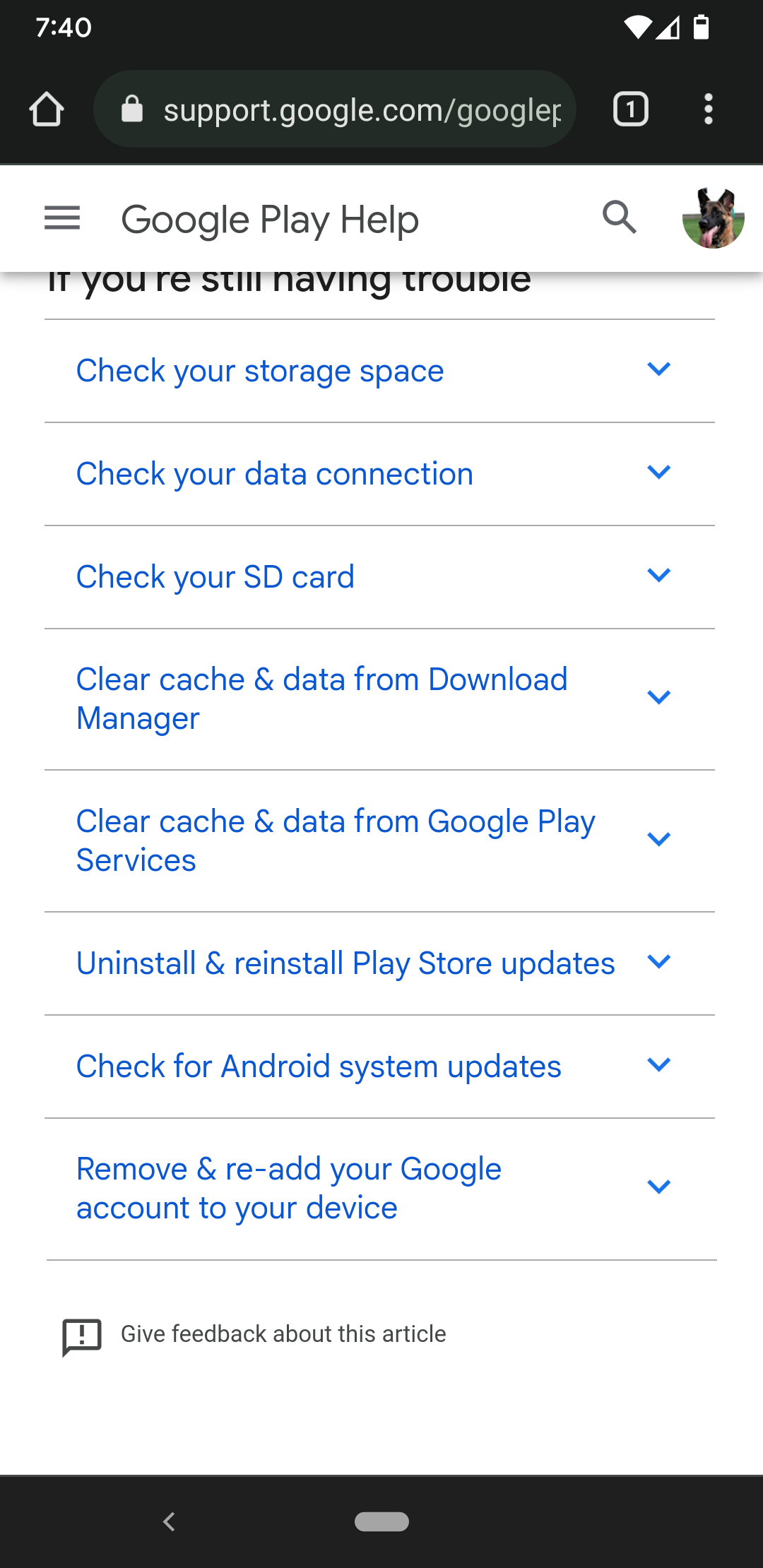The height and width of the screenshot is (1568, 763).
Task: Open the Google Play Help hamburger menu
Action: point(62,218)
